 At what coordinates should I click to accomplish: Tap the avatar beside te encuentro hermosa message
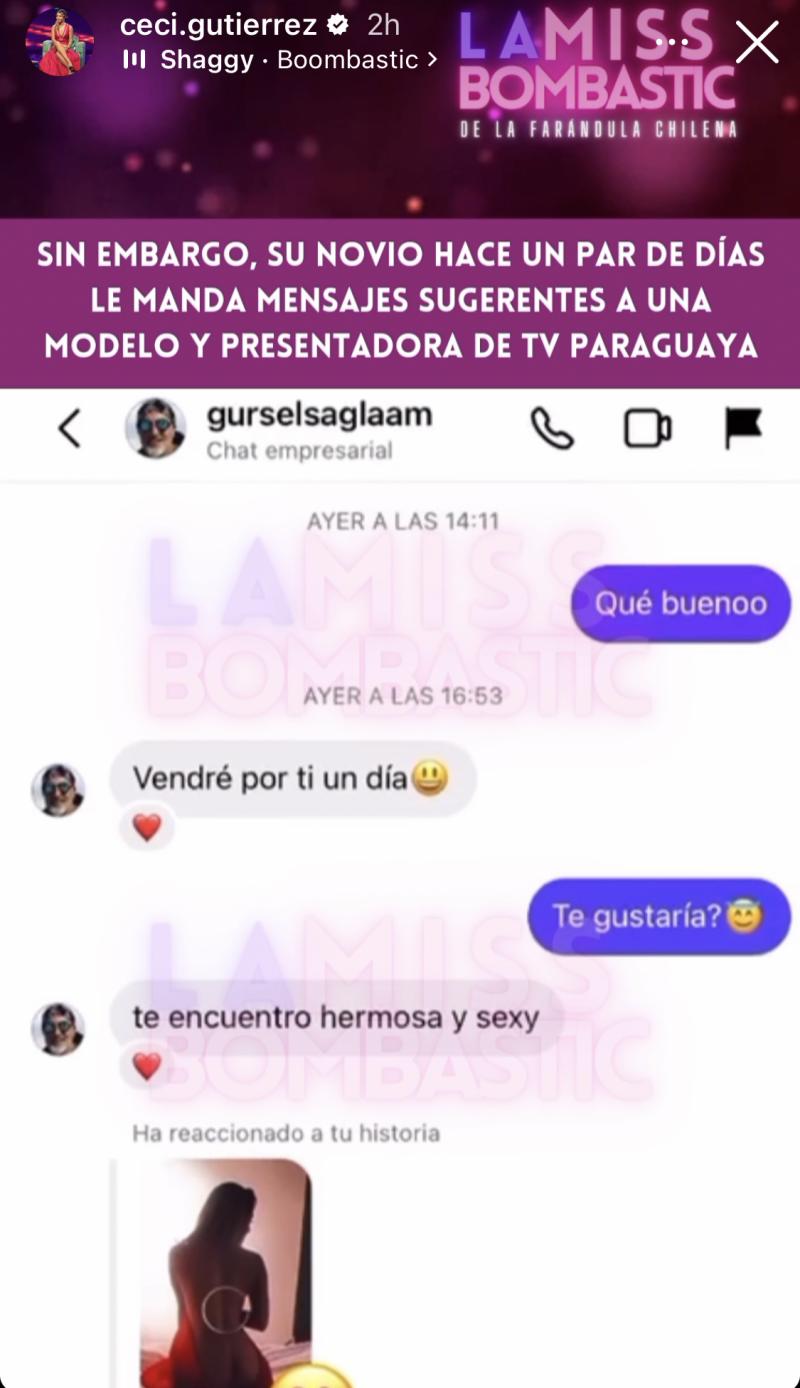(59, 1029)
